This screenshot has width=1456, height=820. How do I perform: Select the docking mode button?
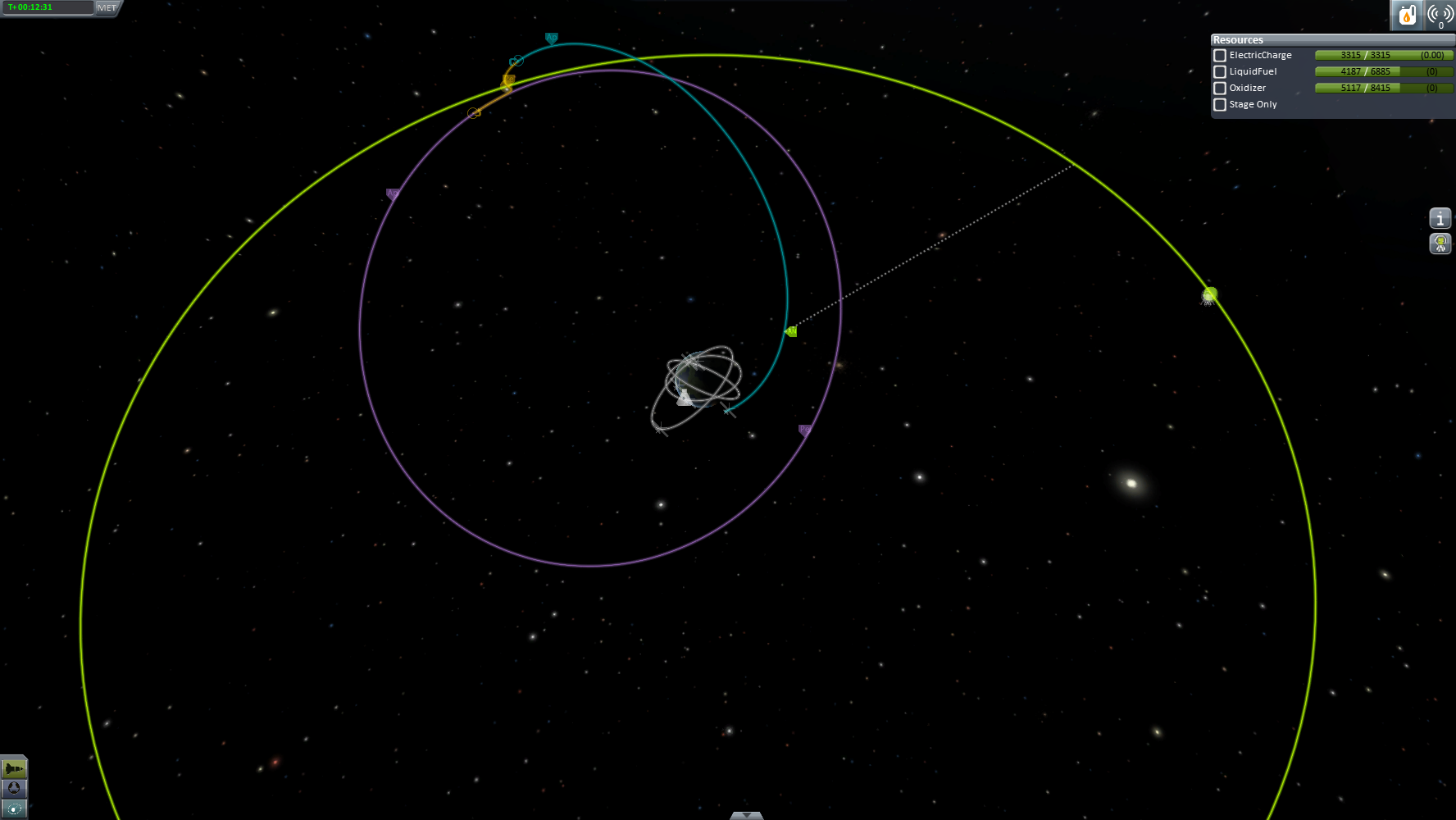click(x=14, y=788)
